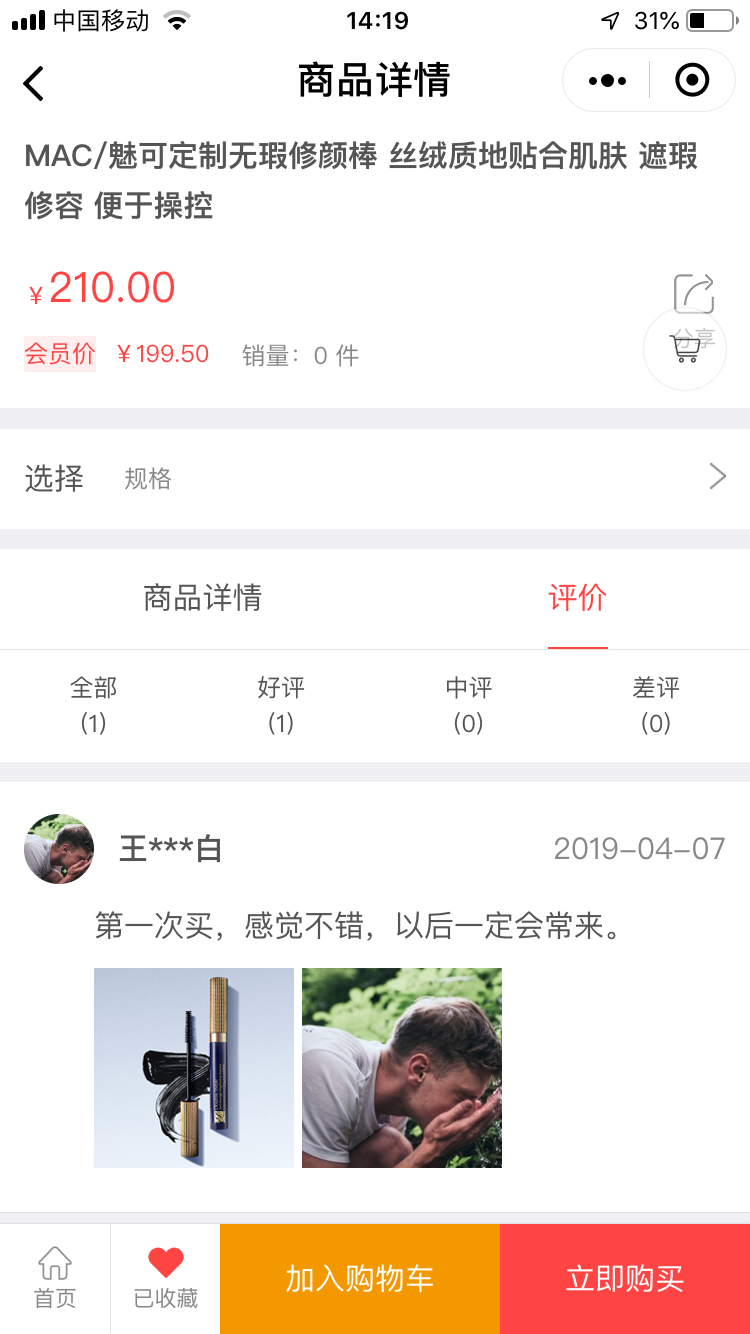Open 选择 规格 specification picker
This screenshot has height=1334, width=750.
375,478
